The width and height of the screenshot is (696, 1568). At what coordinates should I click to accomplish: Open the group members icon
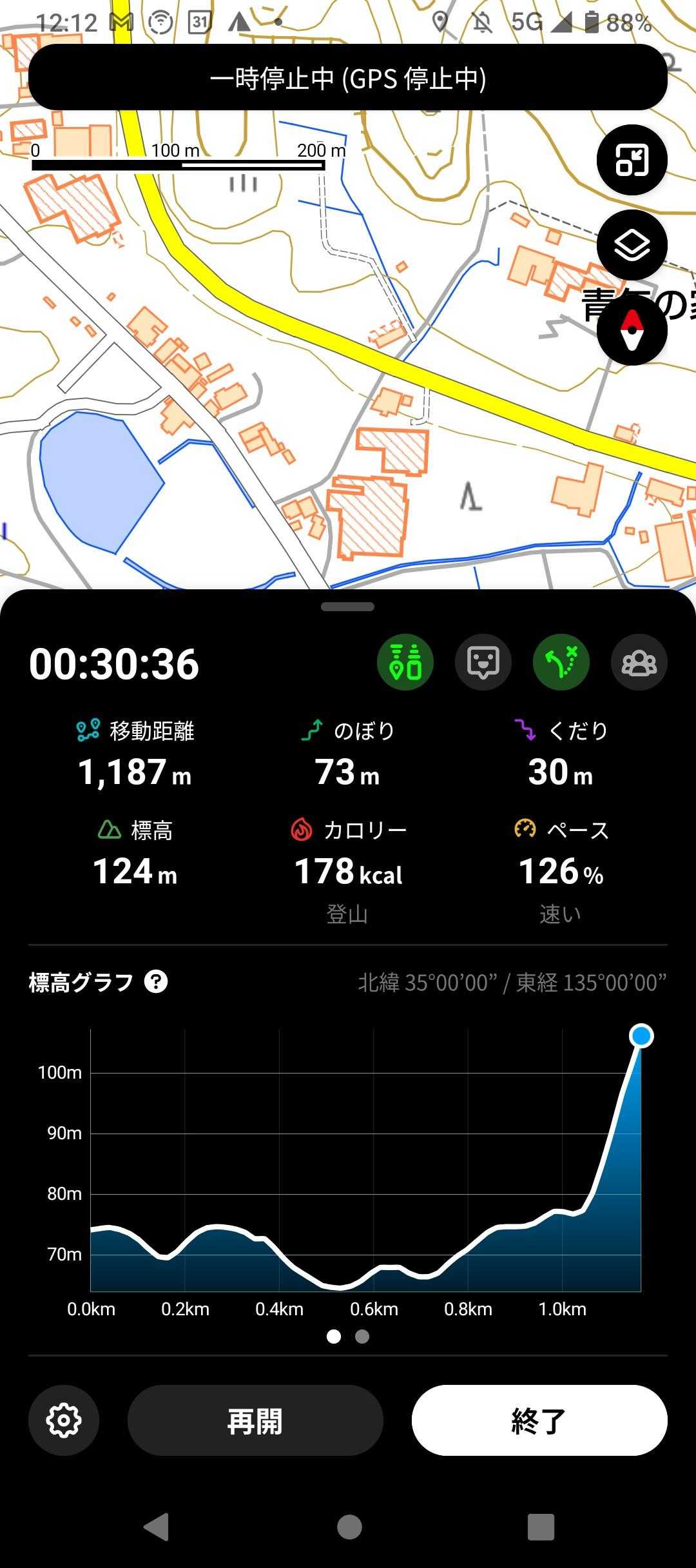pyautogui.click(x=639, y=662)
